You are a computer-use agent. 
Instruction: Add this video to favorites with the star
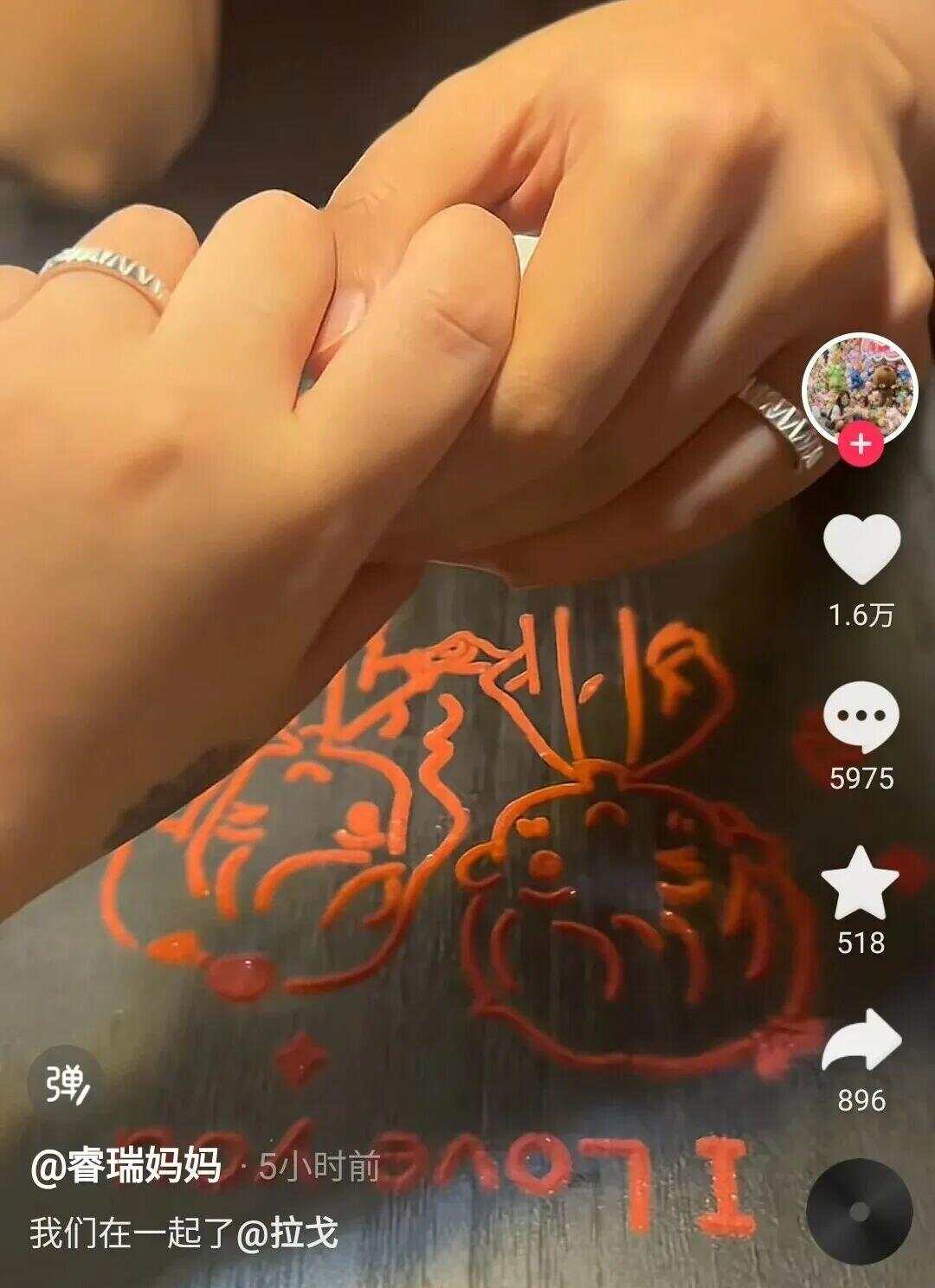pyautogui.click(x=860, y=883)
